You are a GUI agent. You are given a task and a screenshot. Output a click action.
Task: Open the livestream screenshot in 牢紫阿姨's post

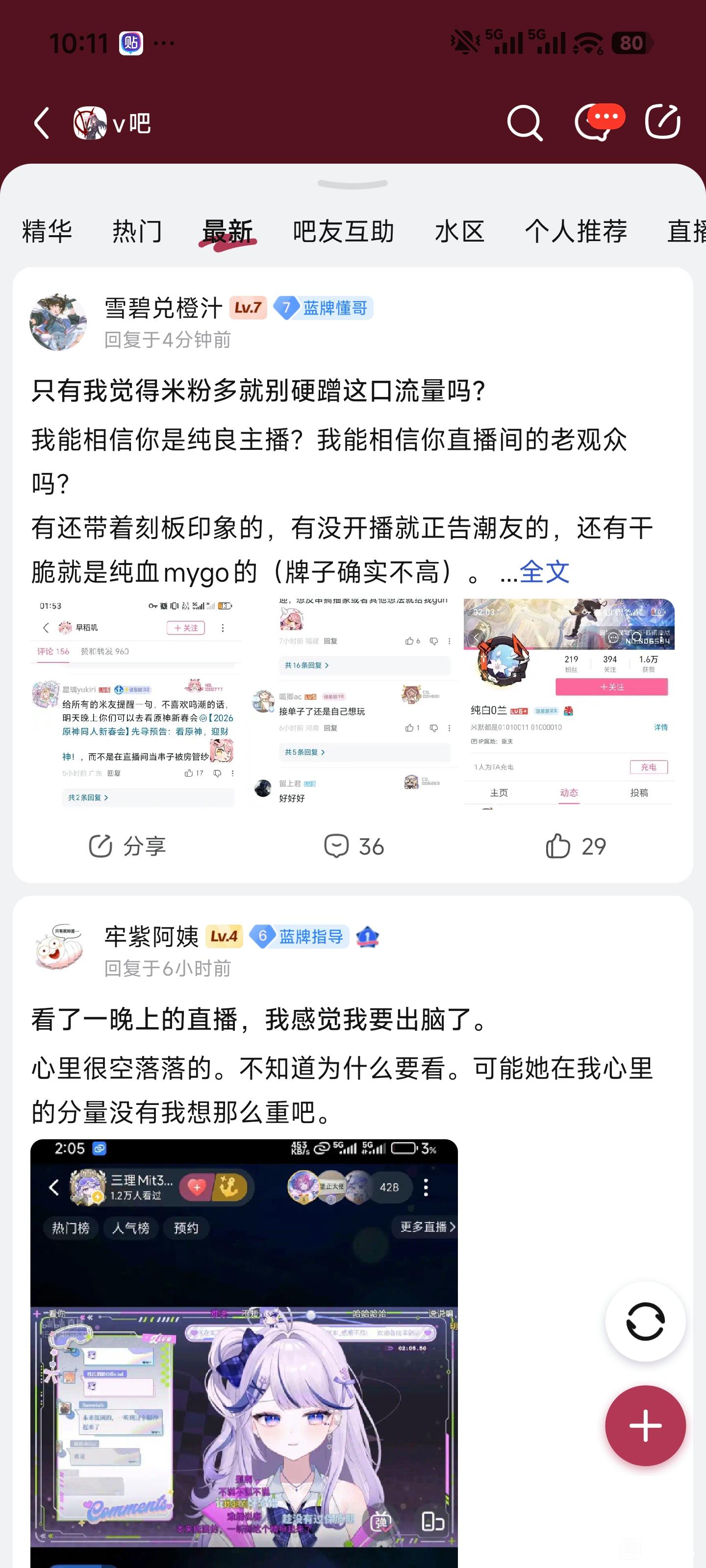point(244,1351)
